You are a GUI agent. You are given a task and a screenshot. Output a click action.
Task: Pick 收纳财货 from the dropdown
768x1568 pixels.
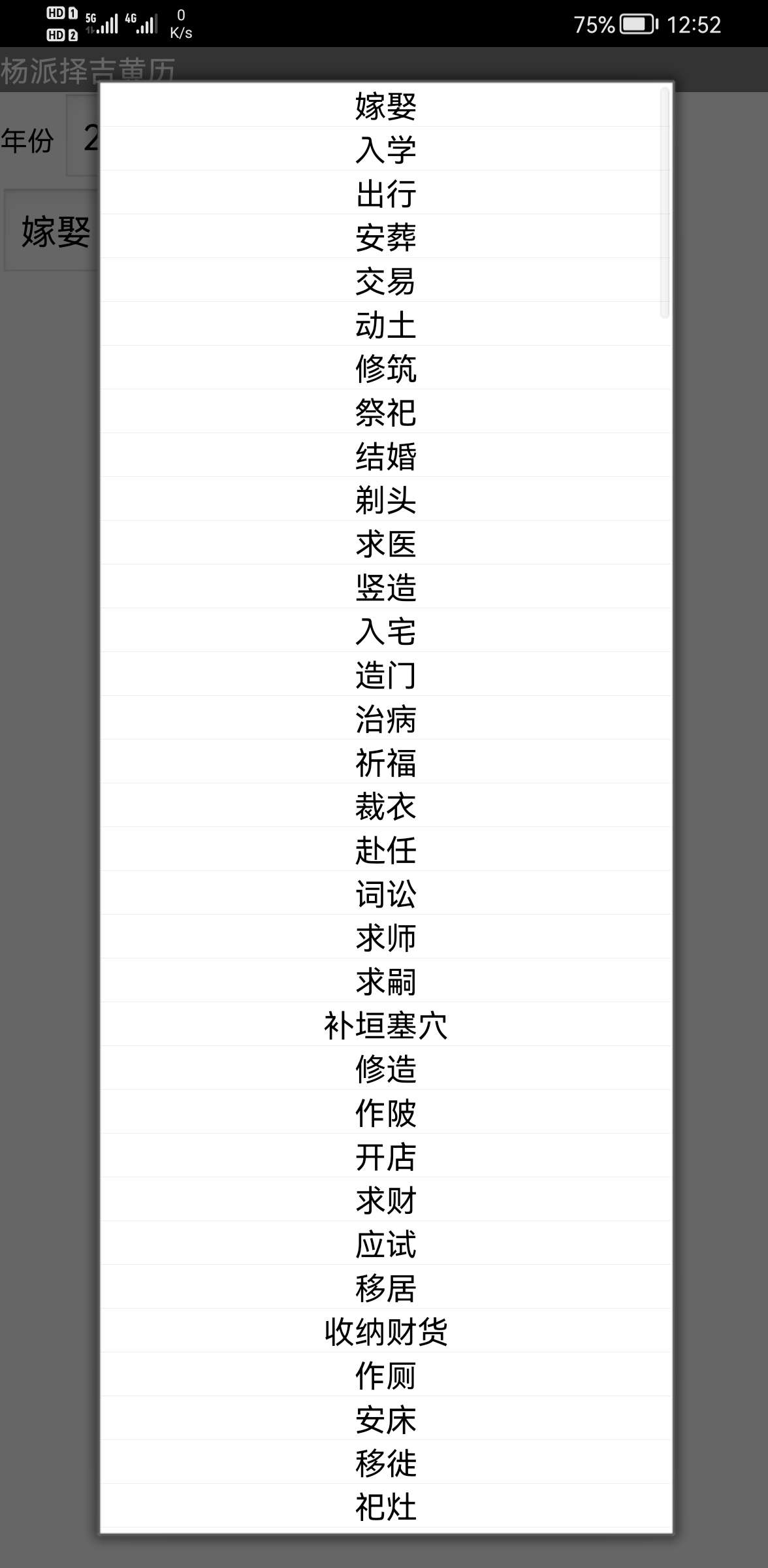(x=385, y=1331)
